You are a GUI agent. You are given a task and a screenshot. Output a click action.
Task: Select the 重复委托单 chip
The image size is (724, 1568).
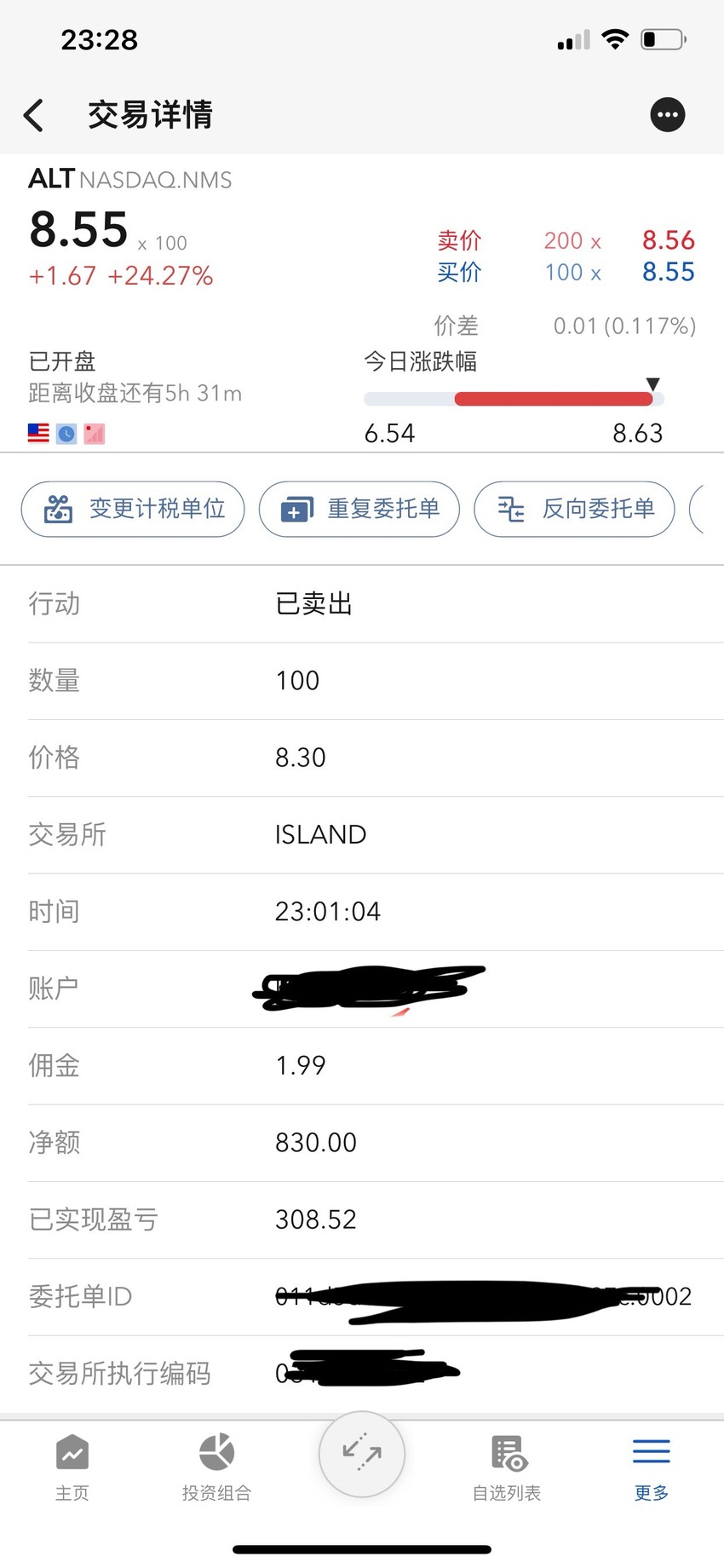359,509
